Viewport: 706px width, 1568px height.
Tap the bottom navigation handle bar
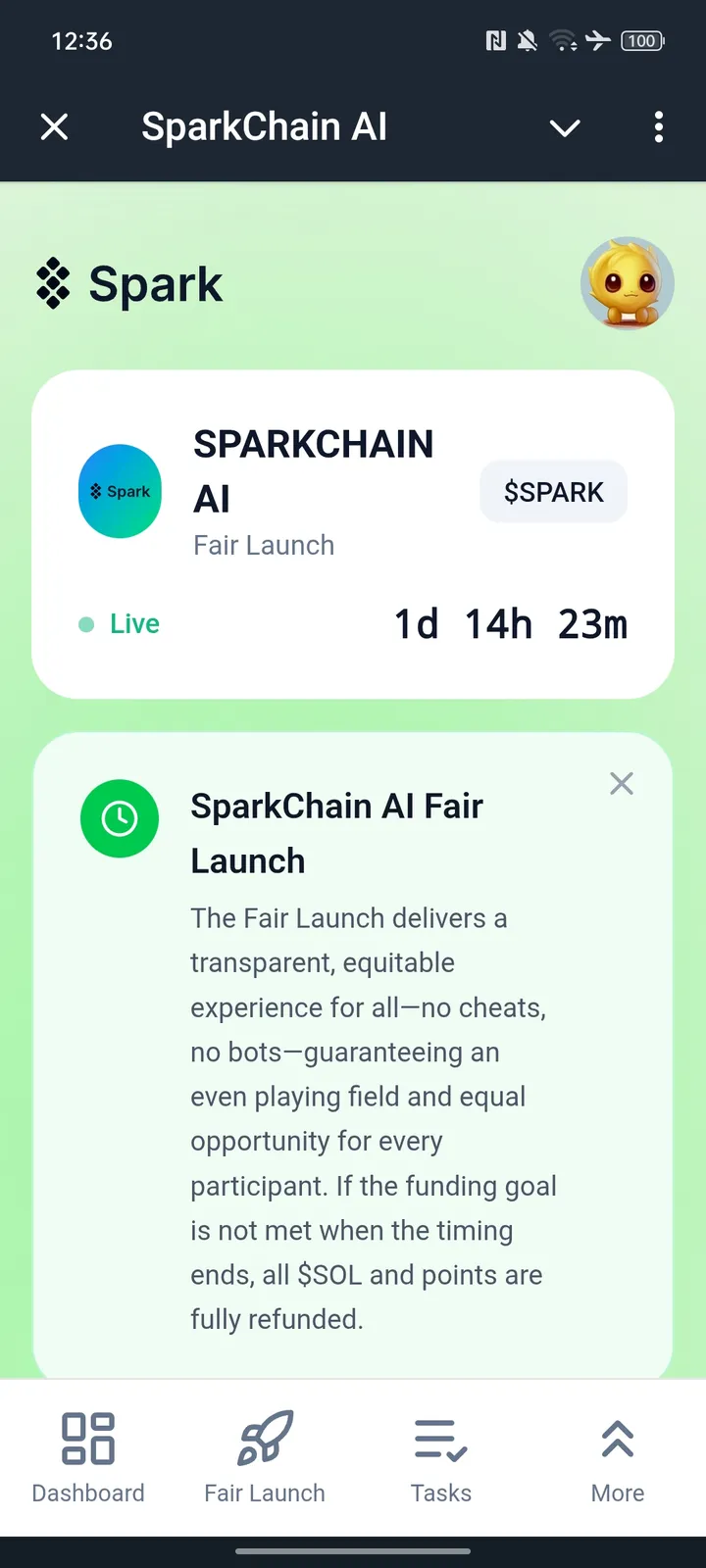(353, 1552)
